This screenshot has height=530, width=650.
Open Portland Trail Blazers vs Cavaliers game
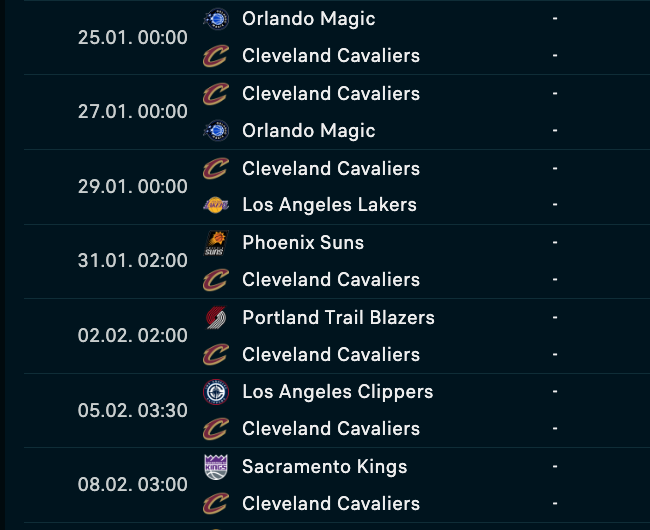(330, 336)
